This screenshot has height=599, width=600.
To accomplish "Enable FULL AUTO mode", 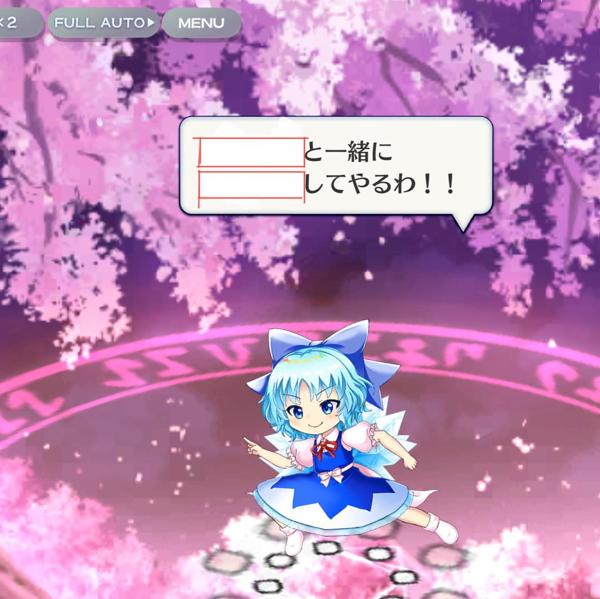I will point(105,22).
